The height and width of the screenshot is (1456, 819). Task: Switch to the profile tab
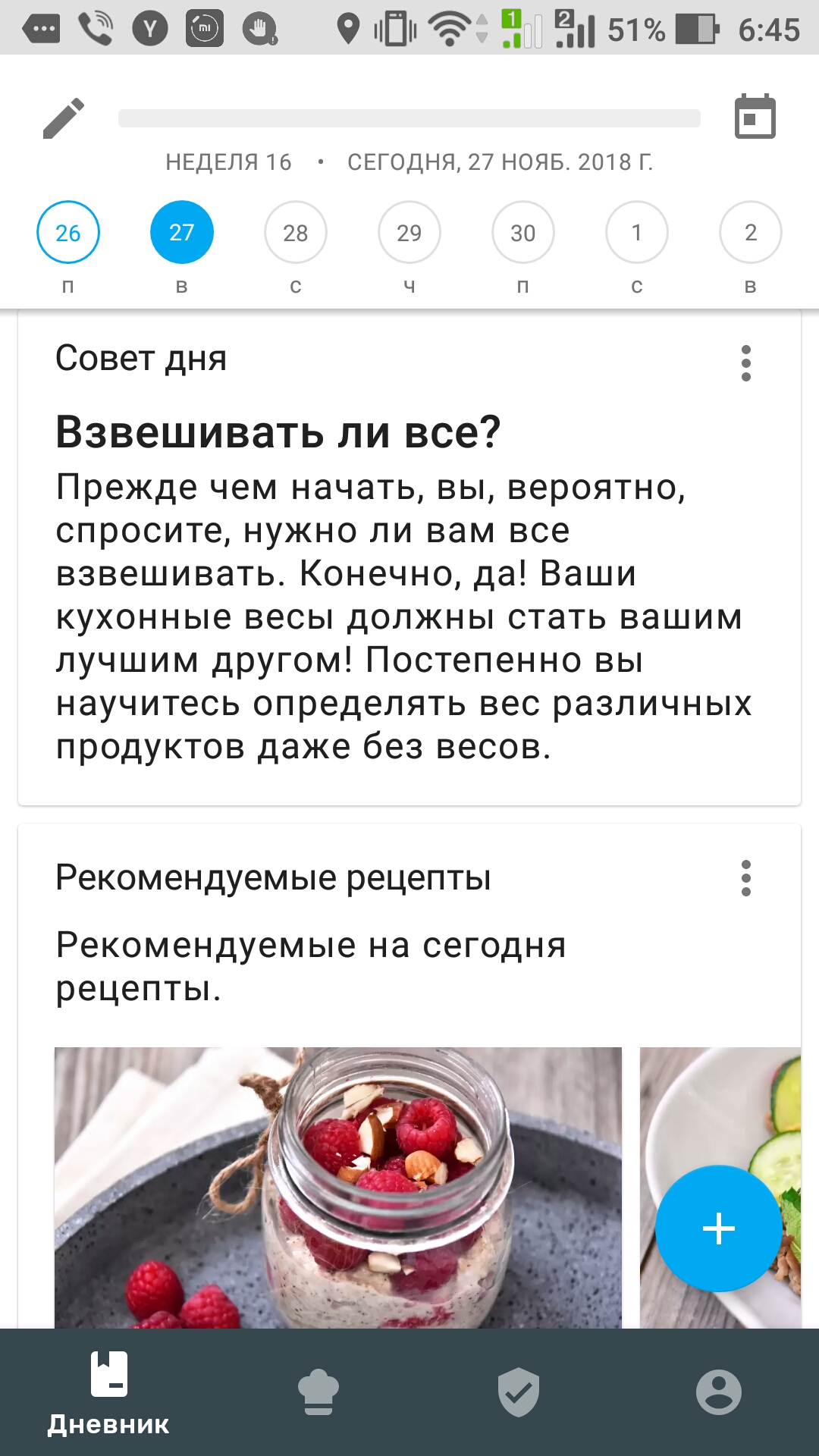tap(718, 1392)
